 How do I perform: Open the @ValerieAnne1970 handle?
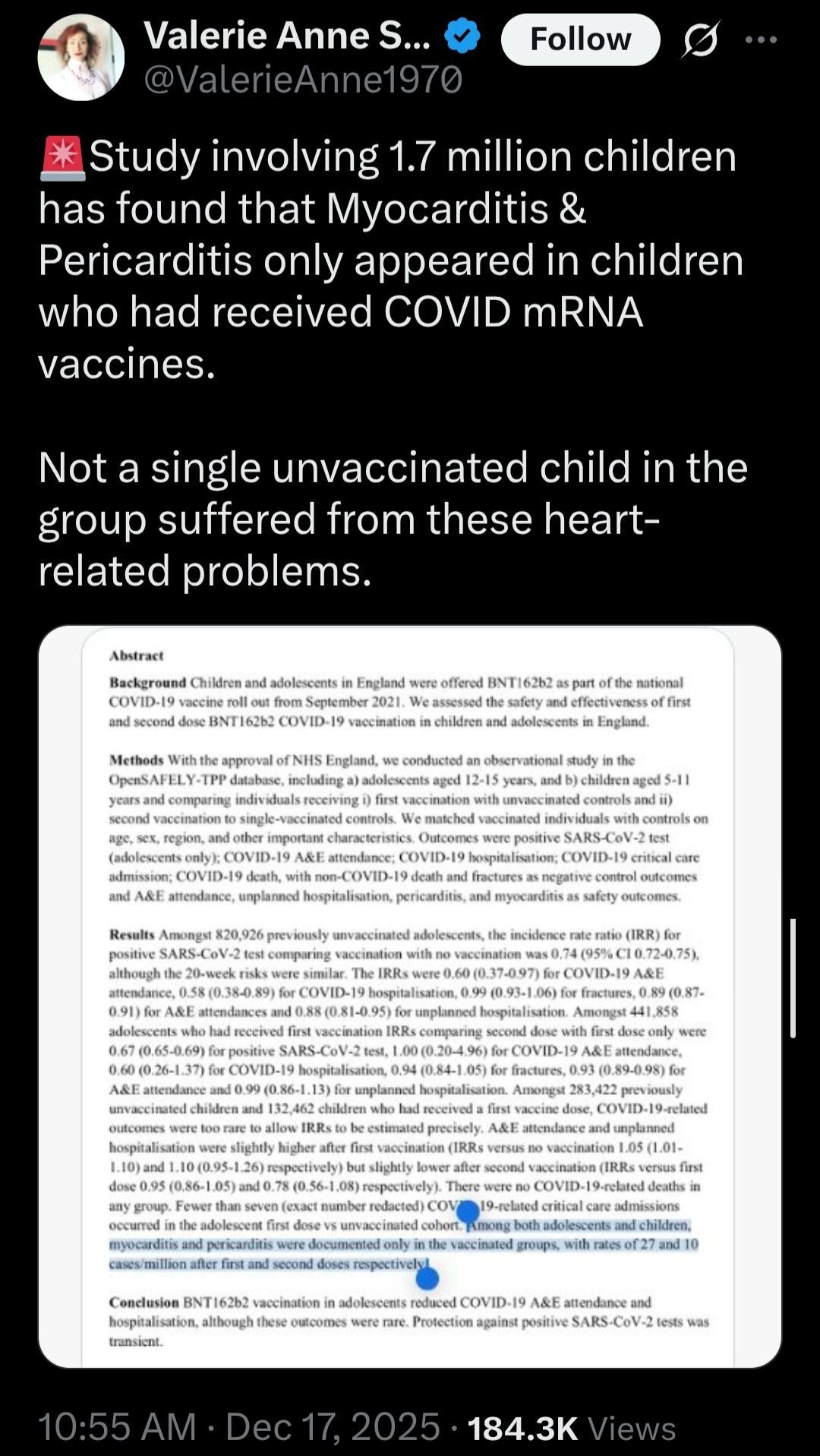303,80
